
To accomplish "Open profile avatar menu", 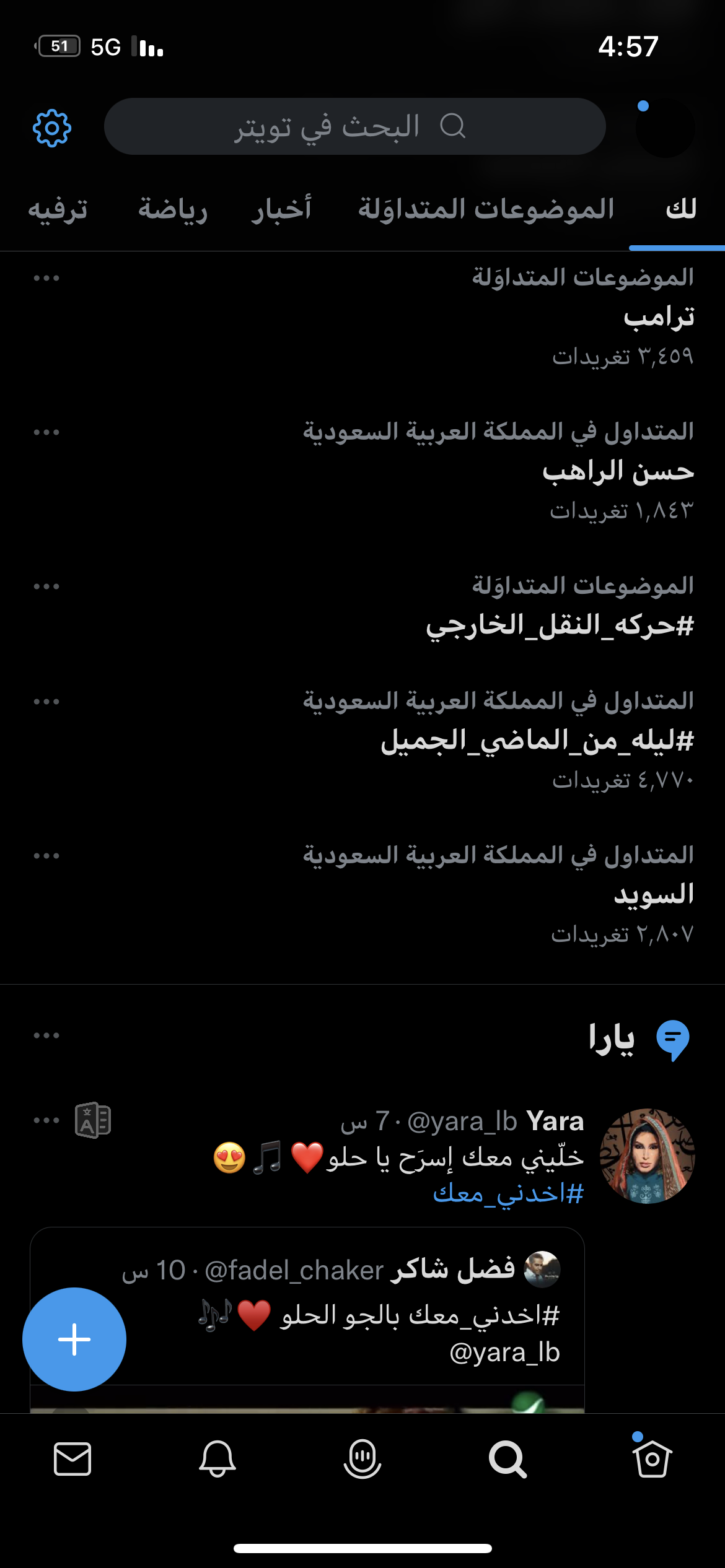I will pos(665,128).
